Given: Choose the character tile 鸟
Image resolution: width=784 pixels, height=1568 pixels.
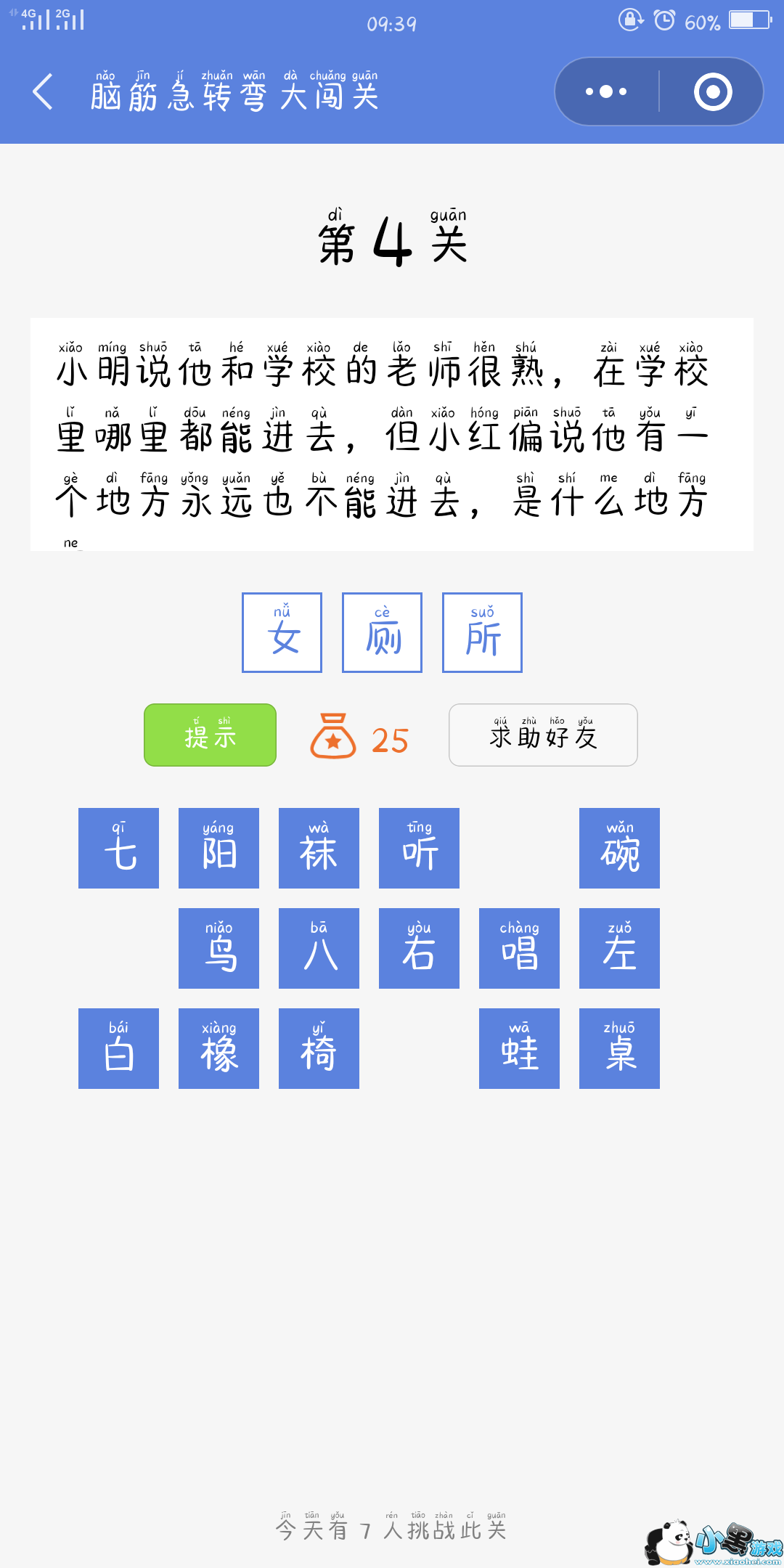Looking at the screenshot, I should [219, 948].
